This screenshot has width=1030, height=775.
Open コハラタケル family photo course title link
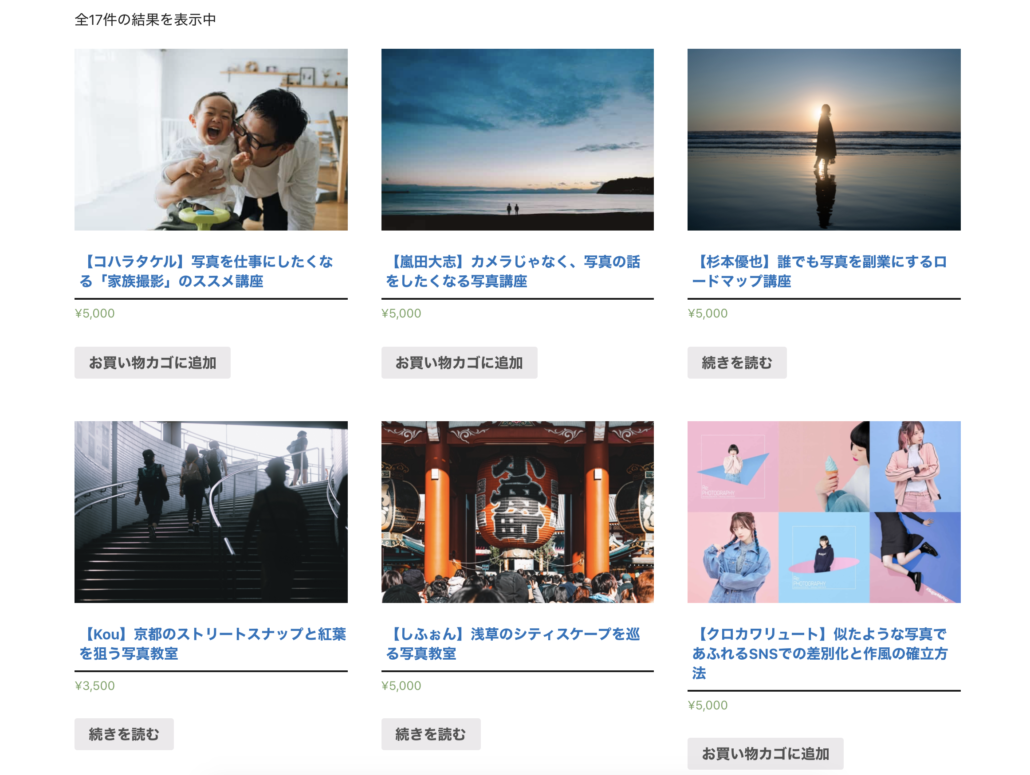pyautogui.click(x=210, y=271)
